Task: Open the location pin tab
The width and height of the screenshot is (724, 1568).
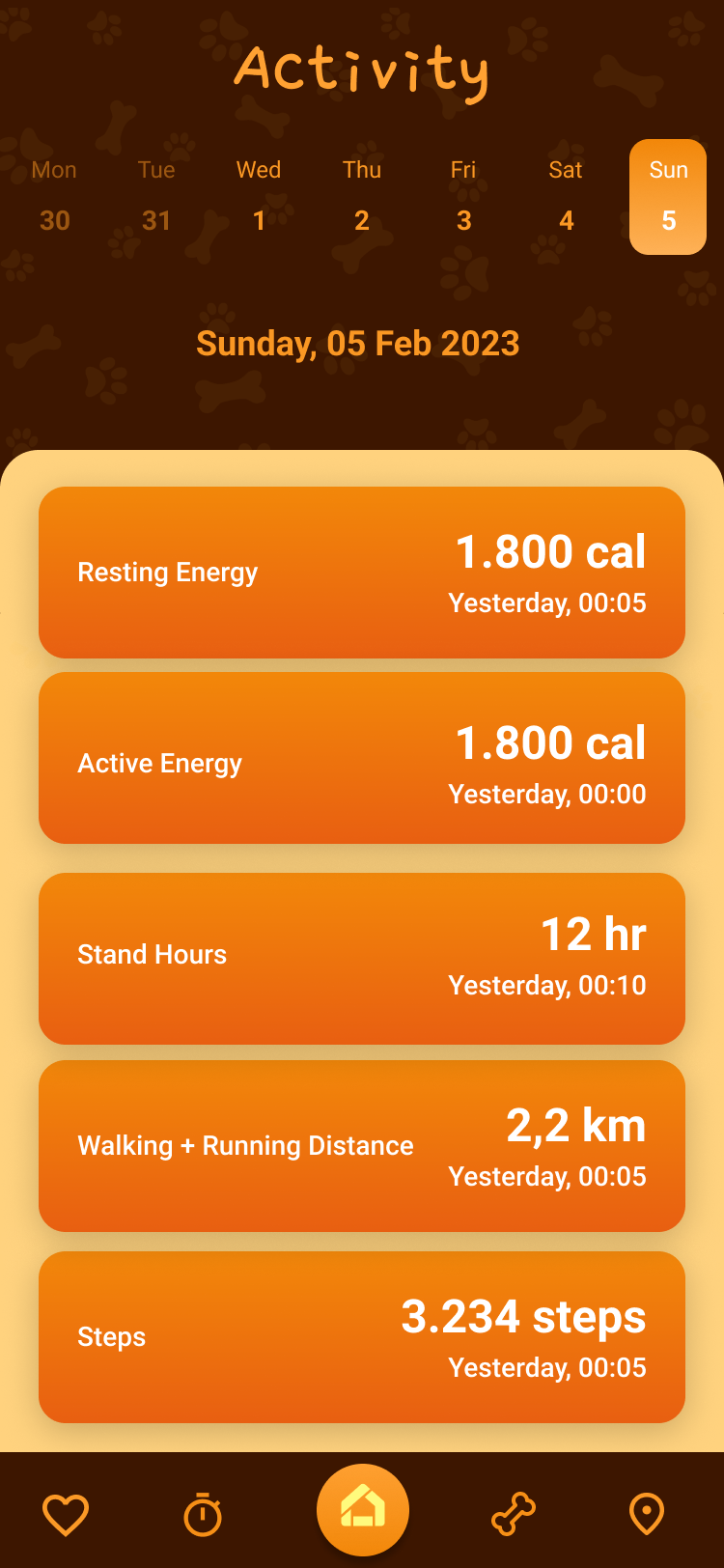Action: point(647,1514)
